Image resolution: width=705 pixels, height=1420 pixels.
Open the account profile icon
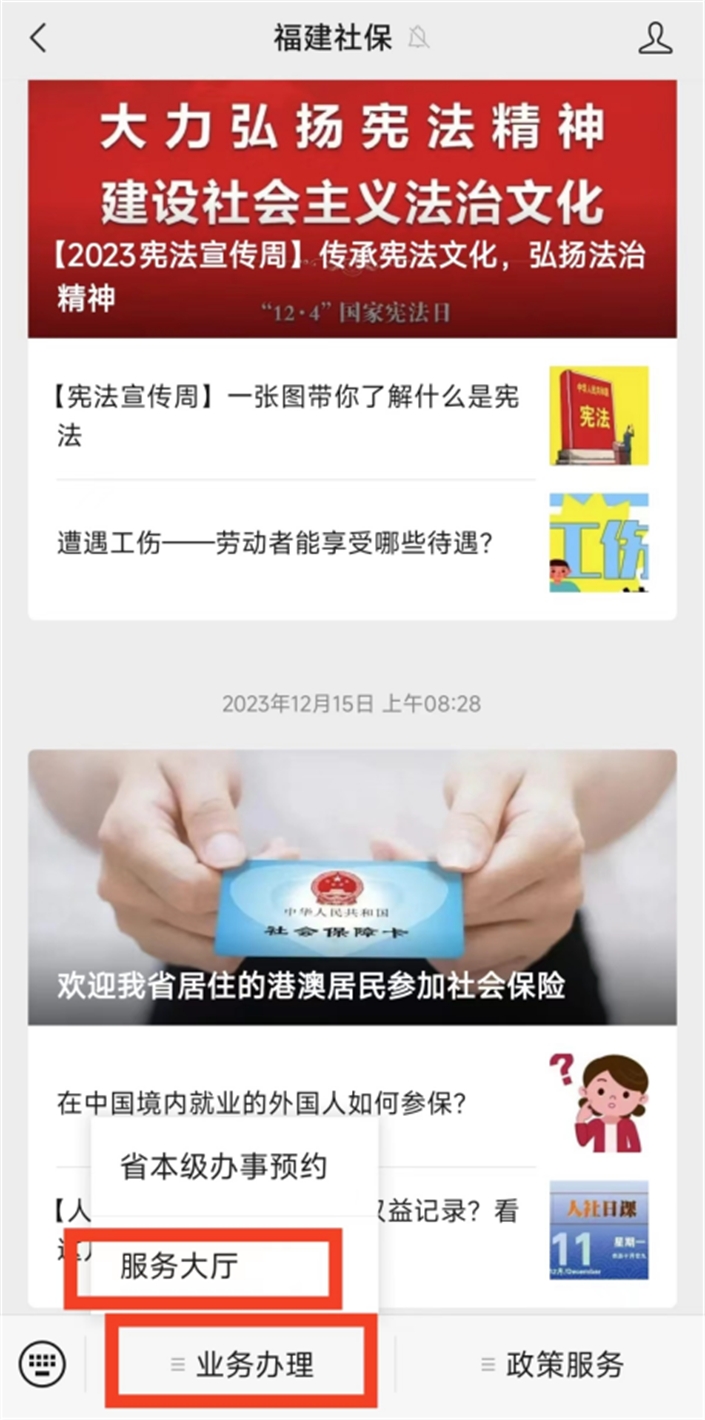[x=655, y=38]
